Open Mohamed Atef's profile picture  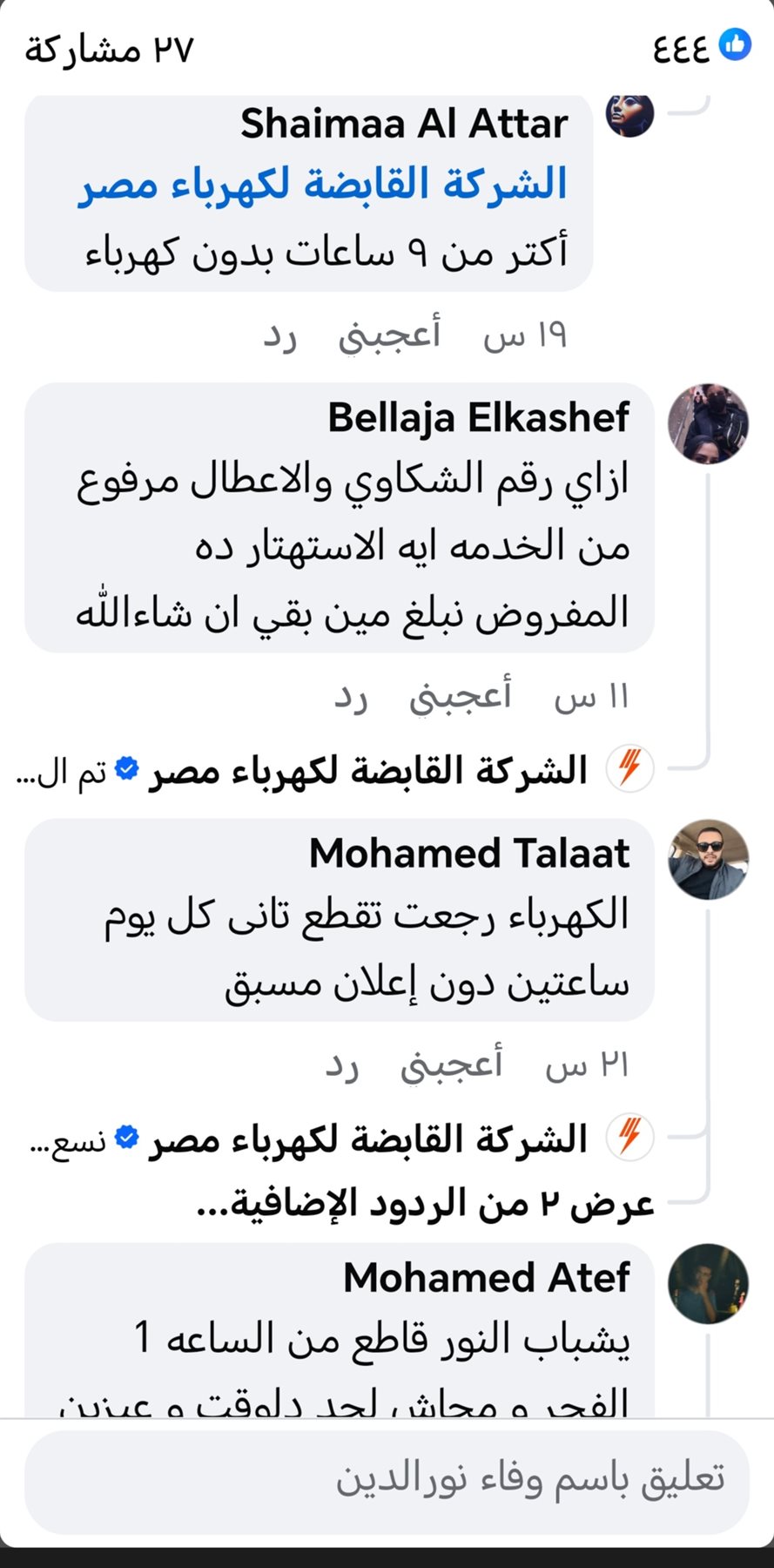pos(708,1284)
